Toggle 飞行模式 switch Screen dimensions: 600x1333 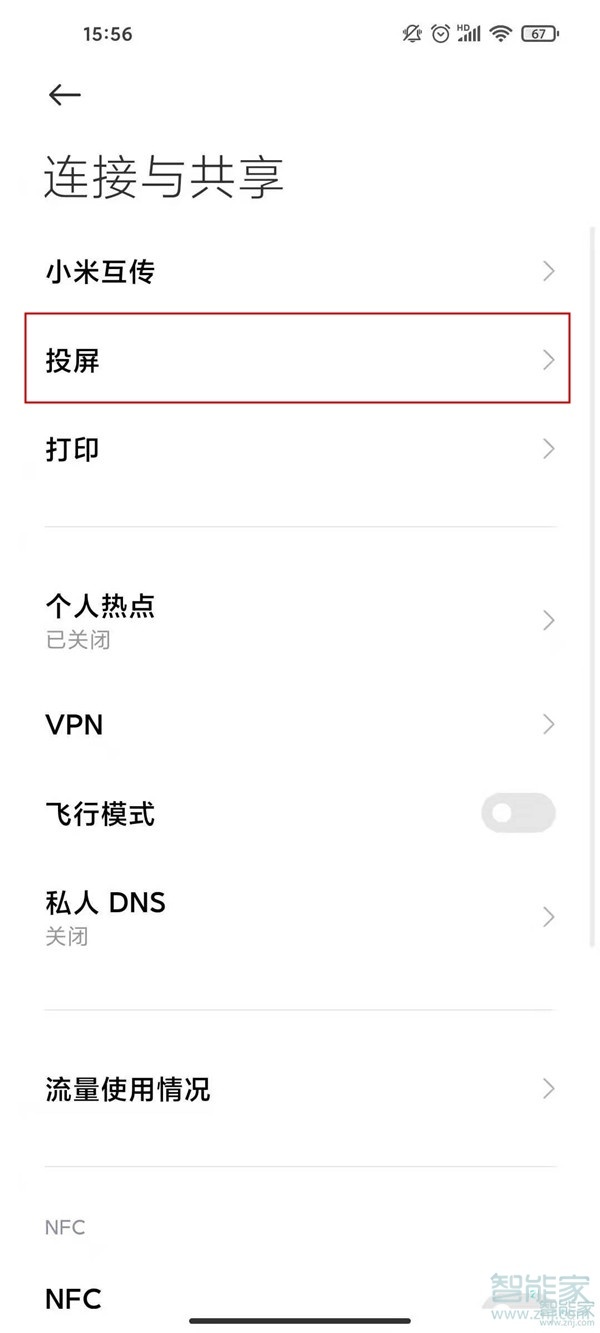(517, 813)
